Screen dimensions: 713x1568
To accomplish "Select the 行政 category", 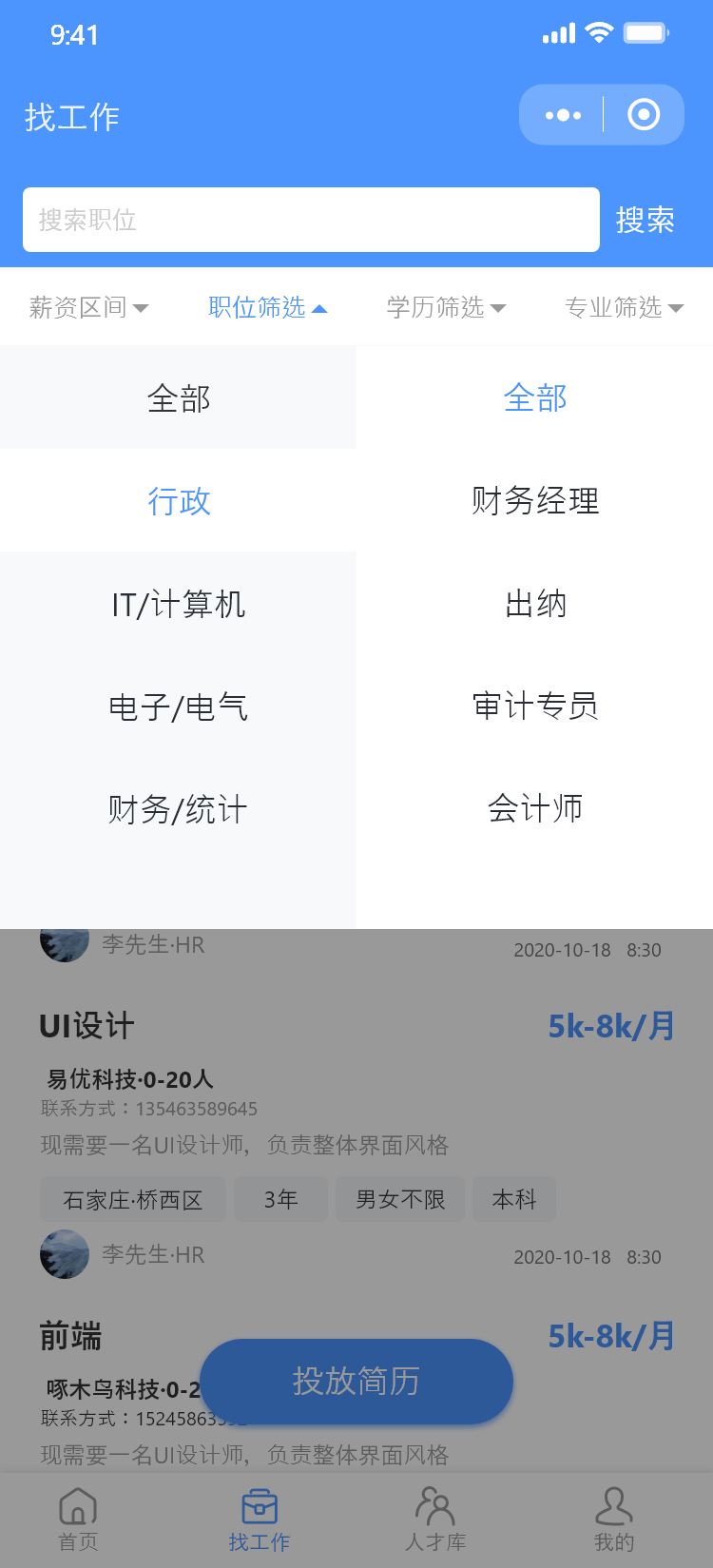I will [x=179, y=500].
